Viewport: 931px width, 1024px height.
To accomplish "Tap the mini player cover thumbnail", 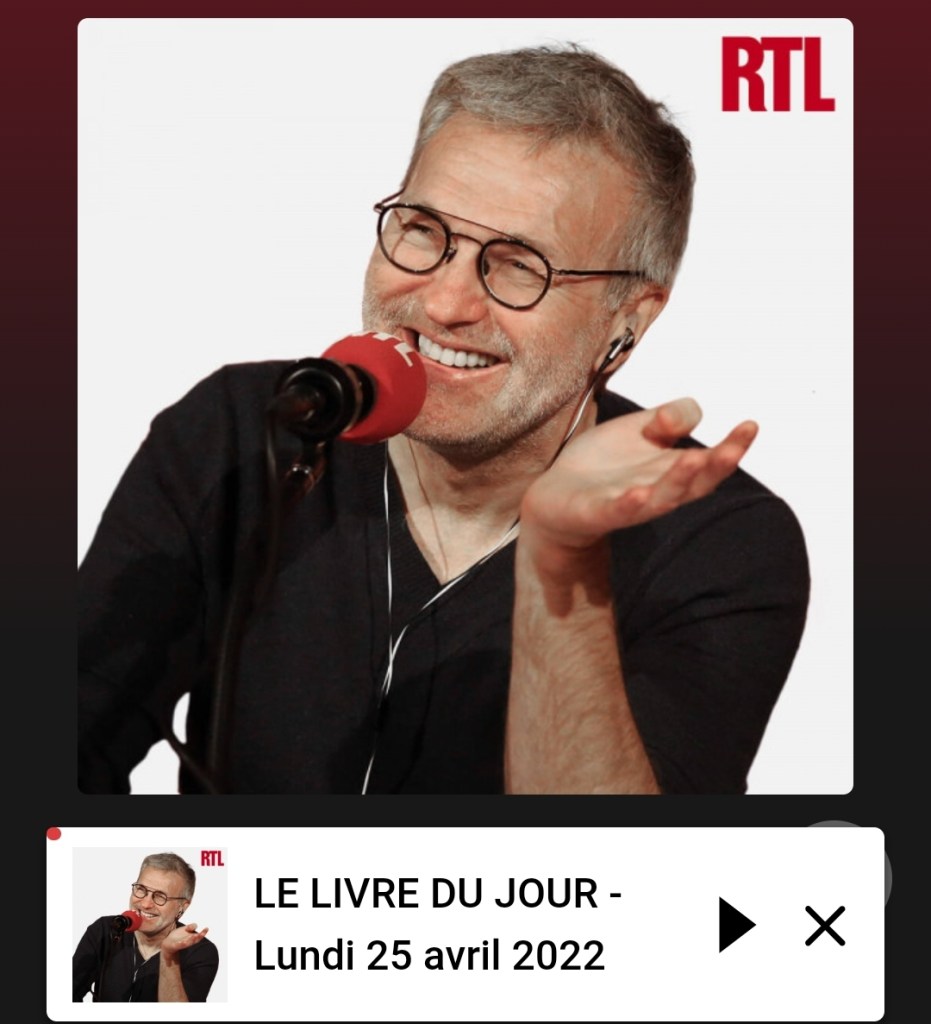I will coord(149,924).
